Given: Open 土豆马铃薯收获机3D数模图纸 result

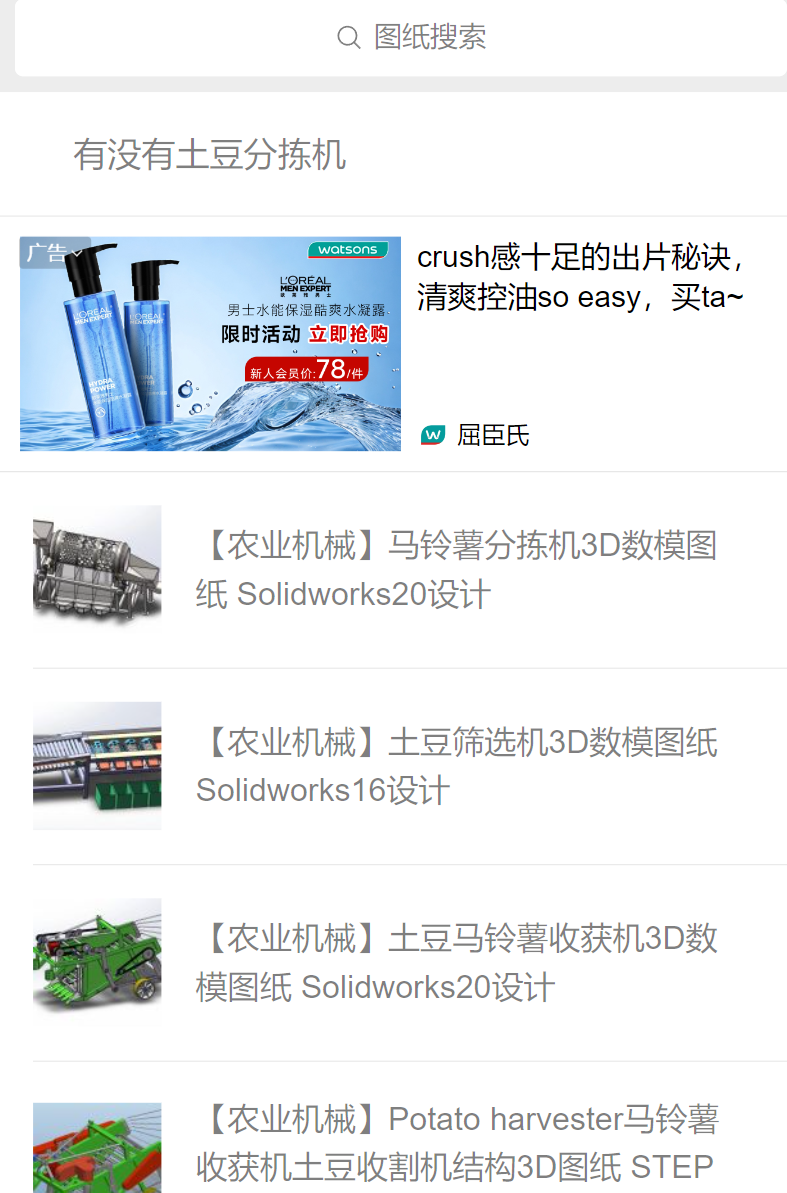Looking at the screenshot, I should click(x=456, y=962).
